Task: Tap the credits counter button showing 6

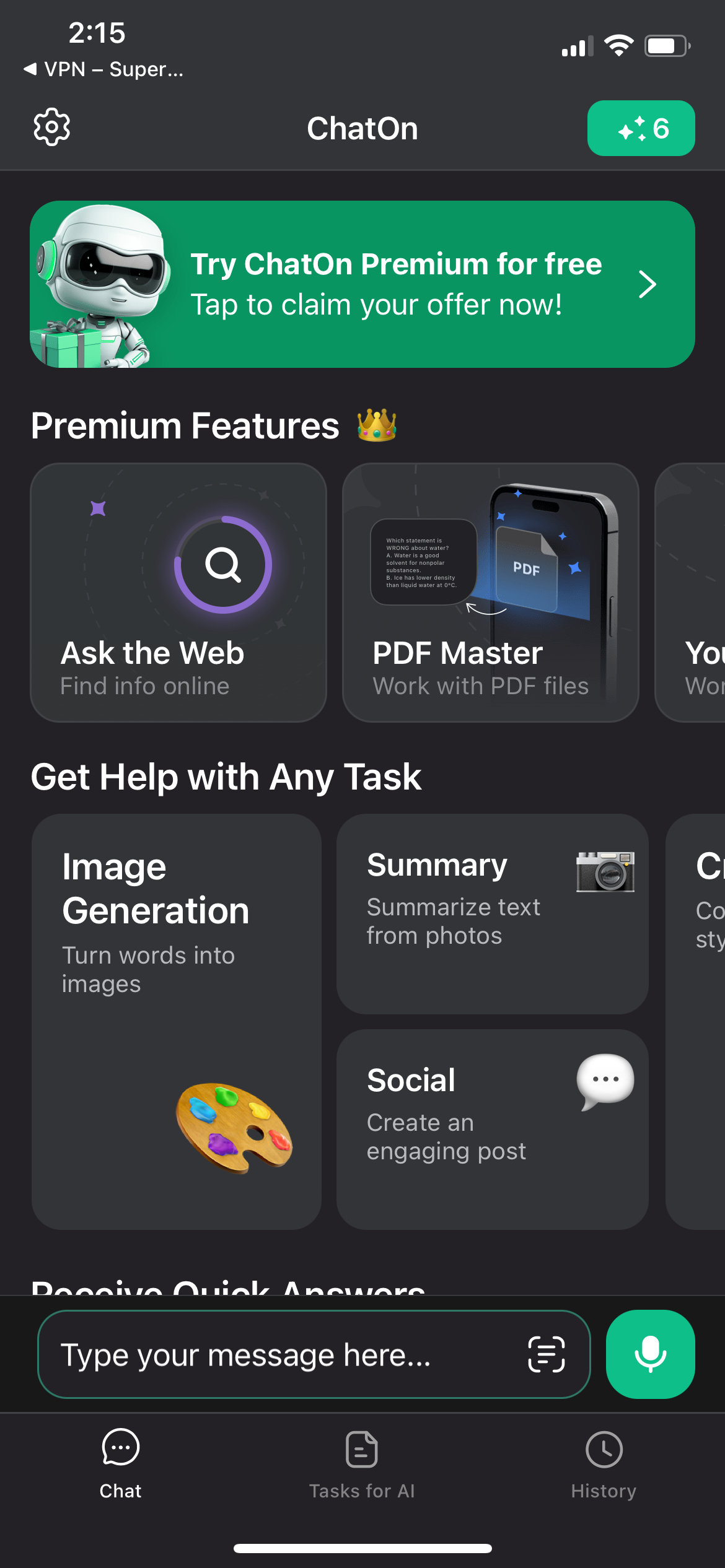Action: coord(641,128)
